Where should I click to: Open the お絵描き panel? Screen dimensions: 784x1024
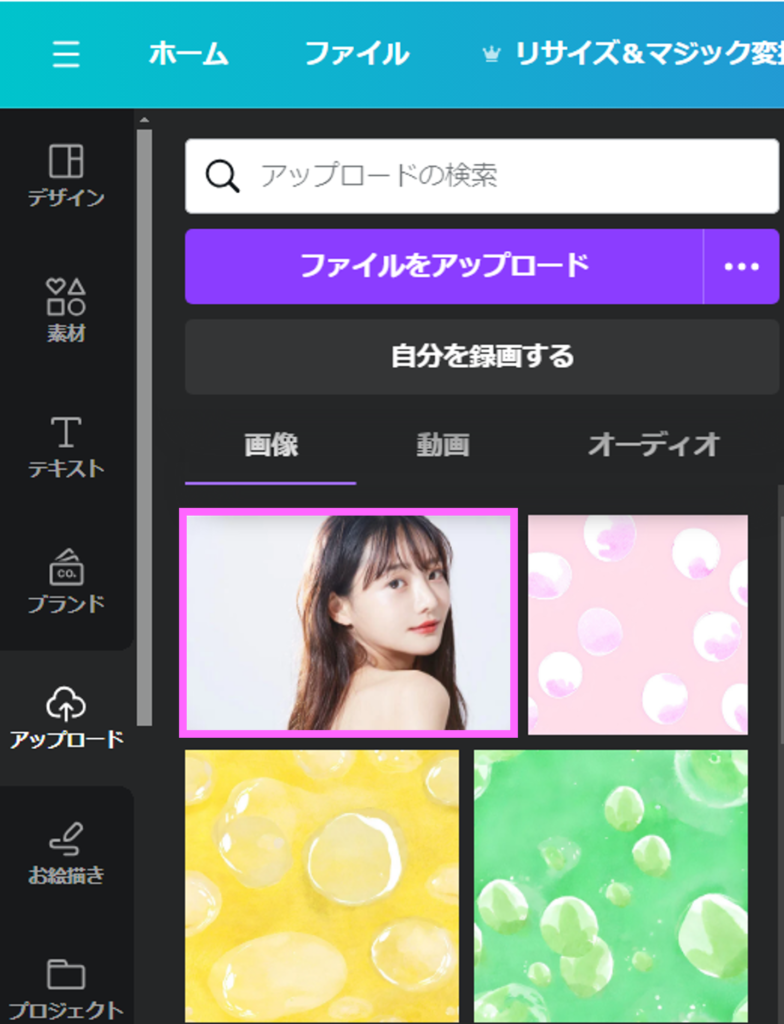[x=66, y=853]
